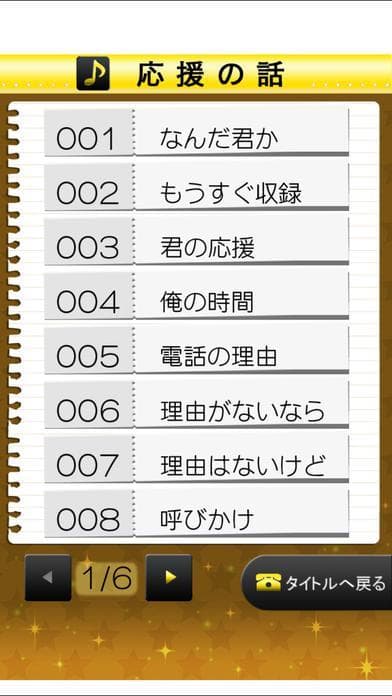Play entry 004 俺の時間

tap(196, 296)
